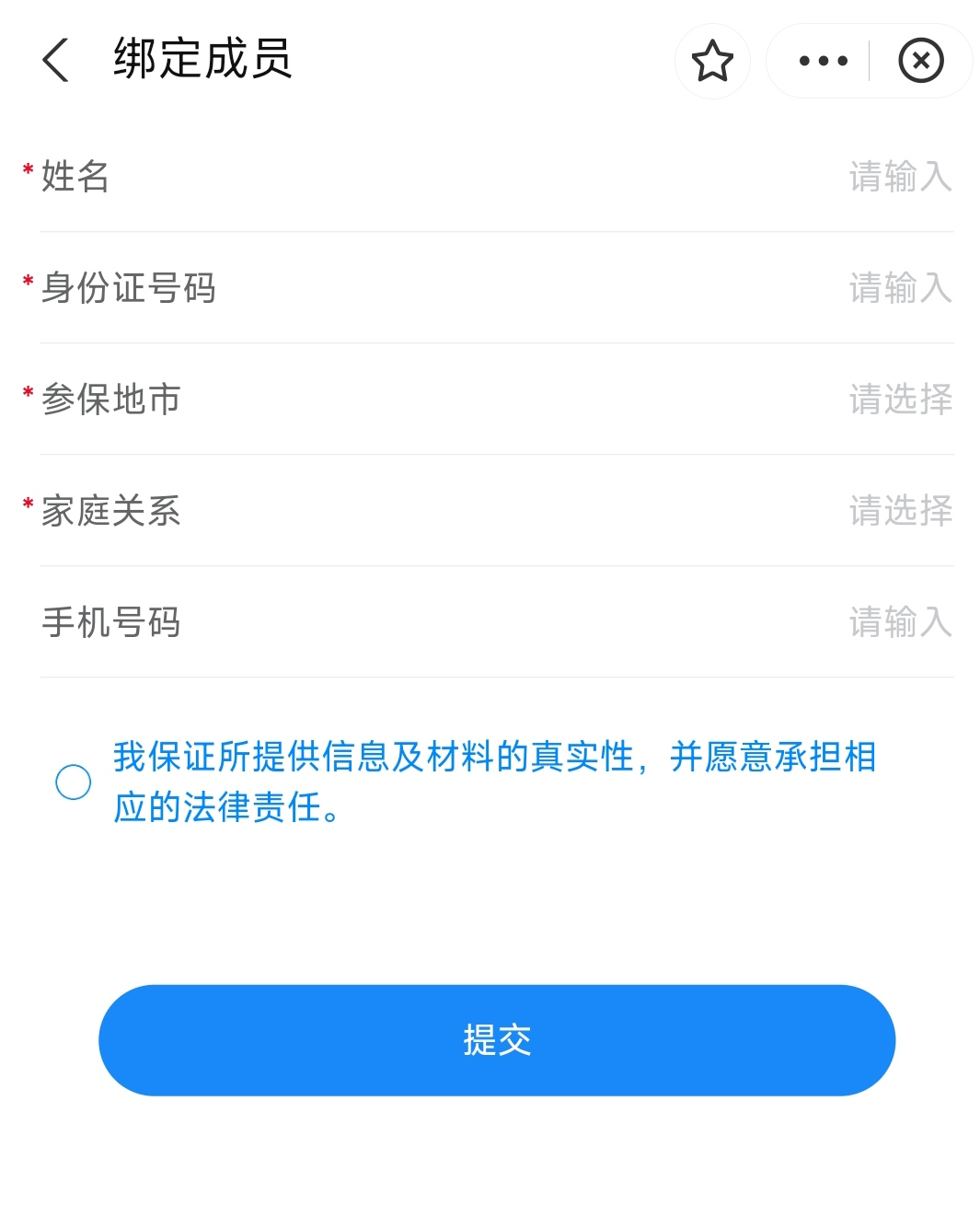The height and width of the screenshot is (1228, 980).
Task: Submit the form with 提交
Action: tap(497, 1040)
